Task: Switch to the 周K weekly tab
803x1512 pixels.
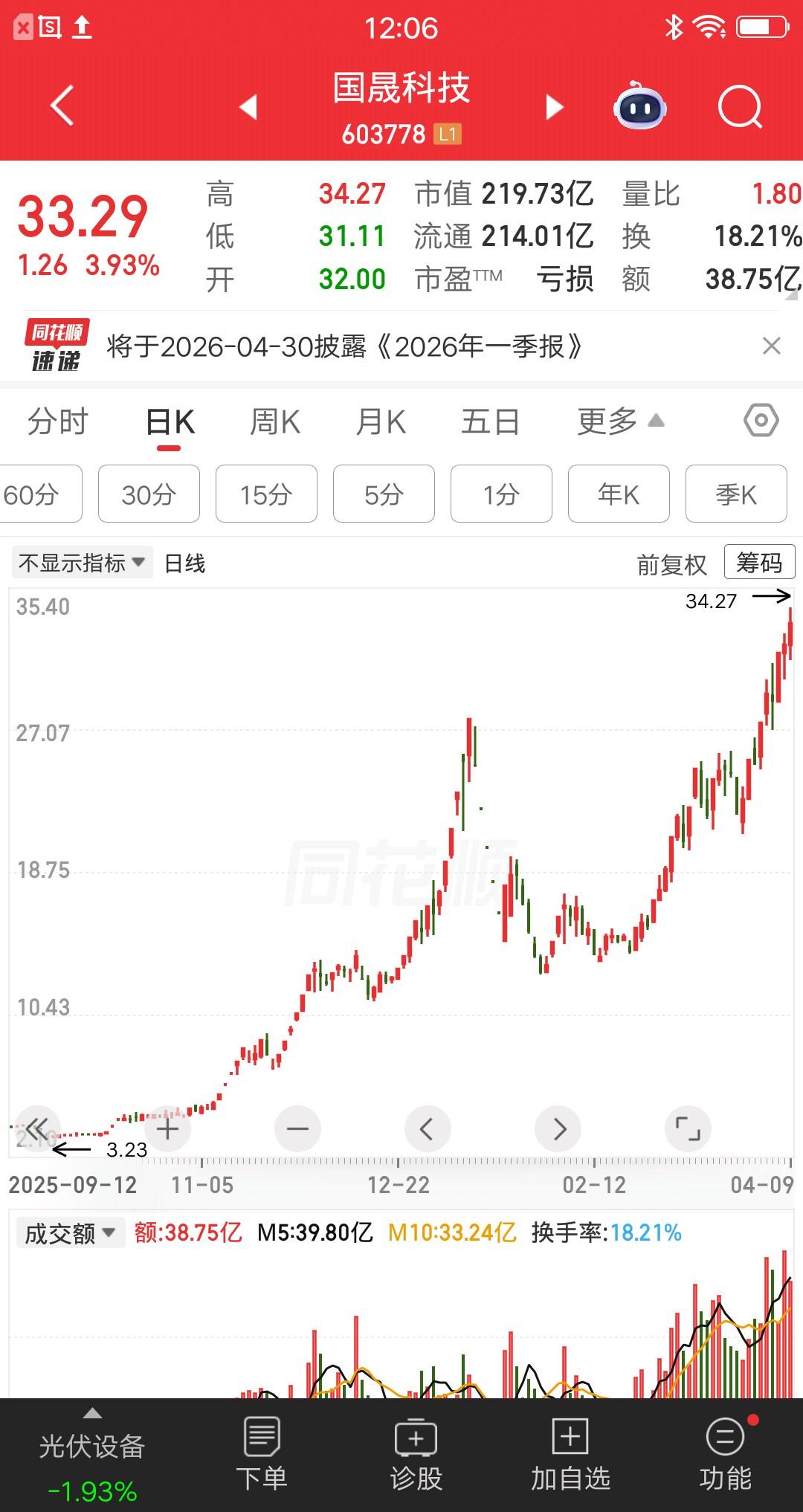Action: point(274,421)
